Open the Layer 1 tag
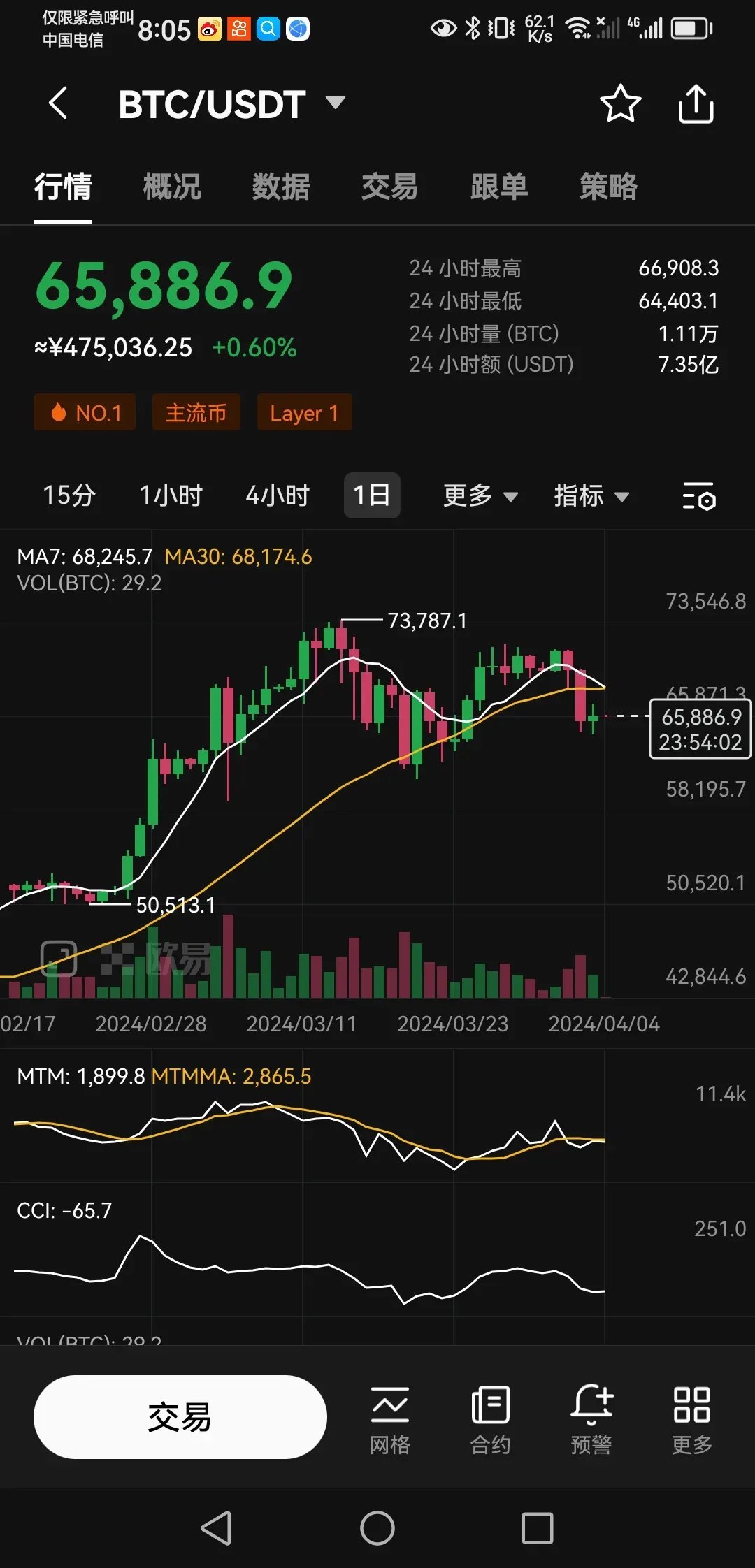The height and width of the screenshot is (1568, 755). (304, 412)
